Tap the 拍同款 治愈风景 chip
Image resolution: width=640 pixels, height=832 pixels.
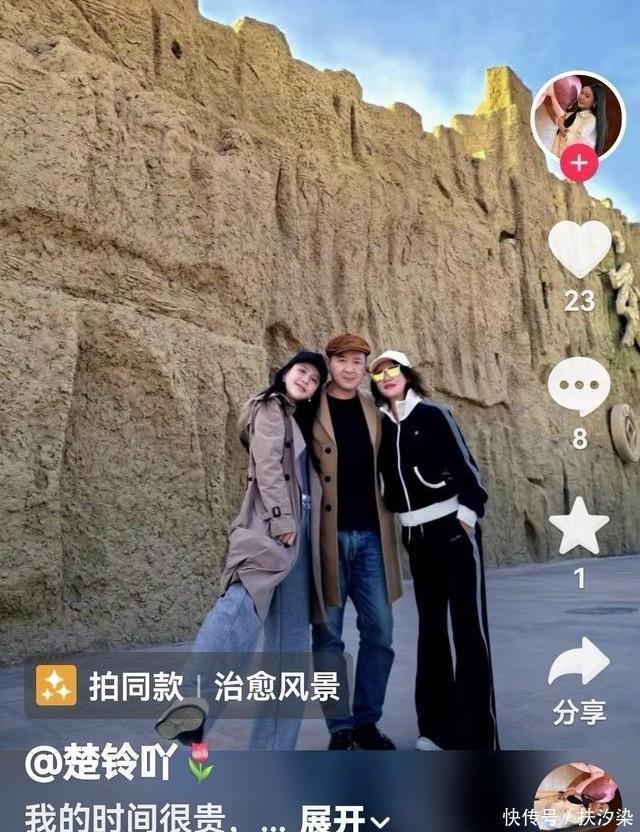pyautogui.click(x=188, y=686)
